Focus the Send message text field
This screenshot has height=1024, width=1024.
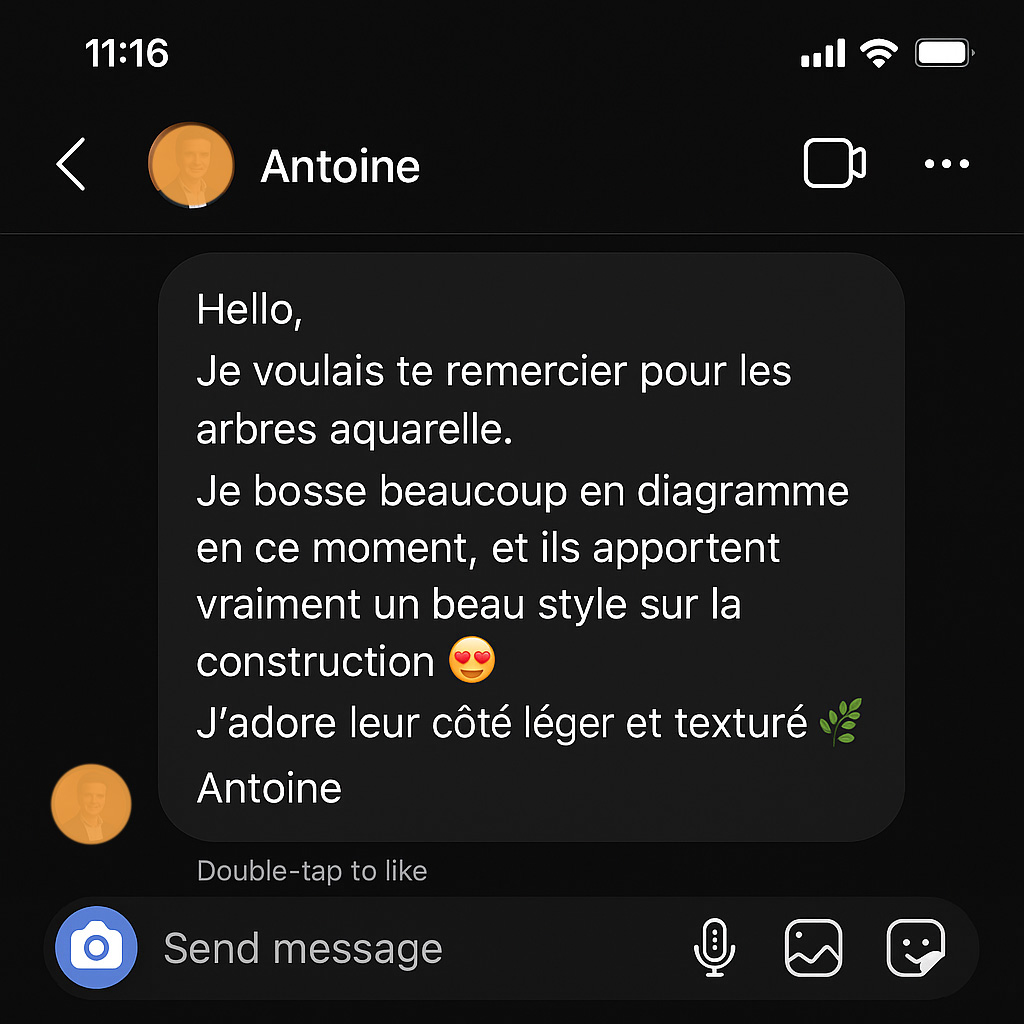[400, 948]
